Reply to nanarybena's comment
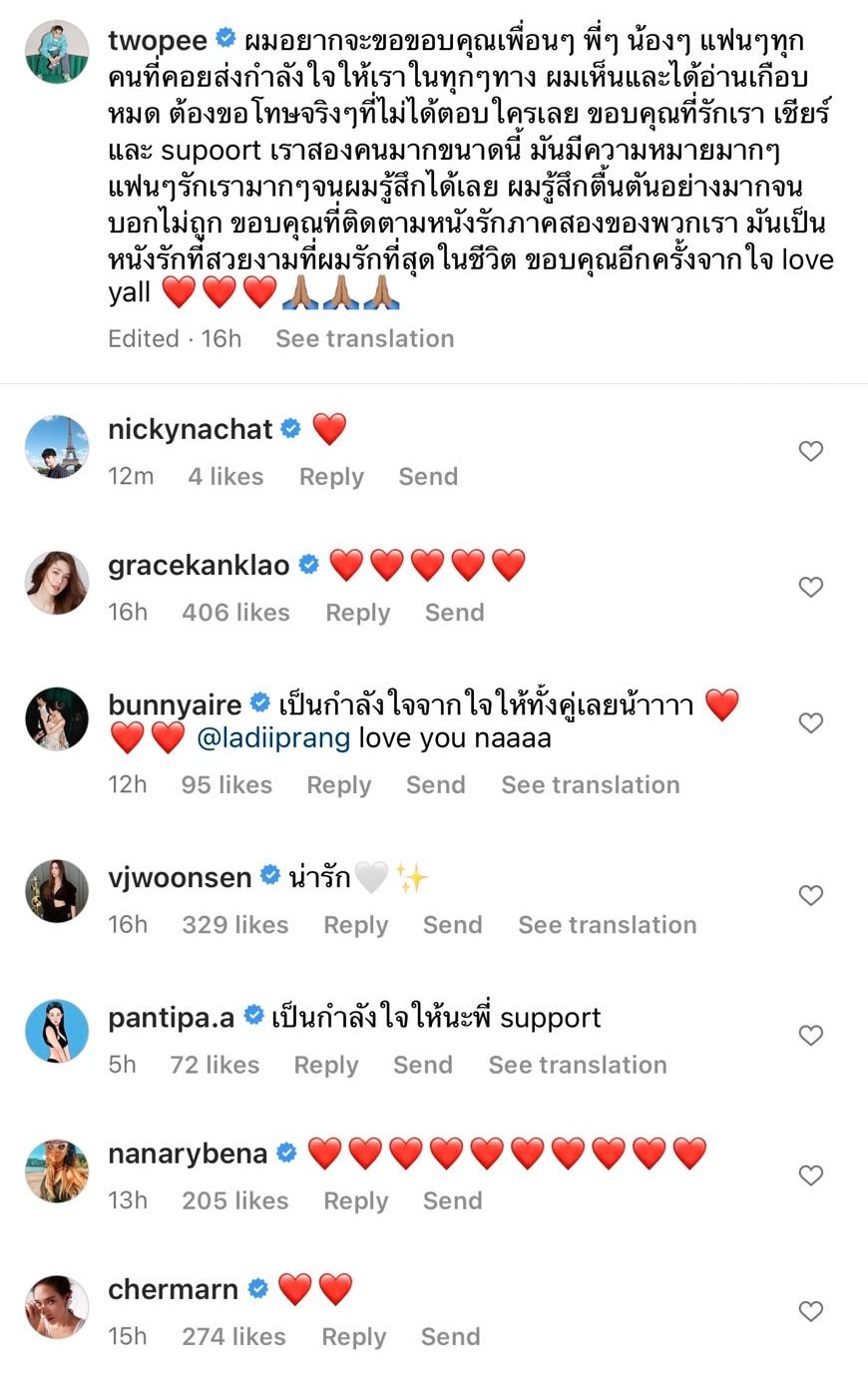 click(355, 1200)
